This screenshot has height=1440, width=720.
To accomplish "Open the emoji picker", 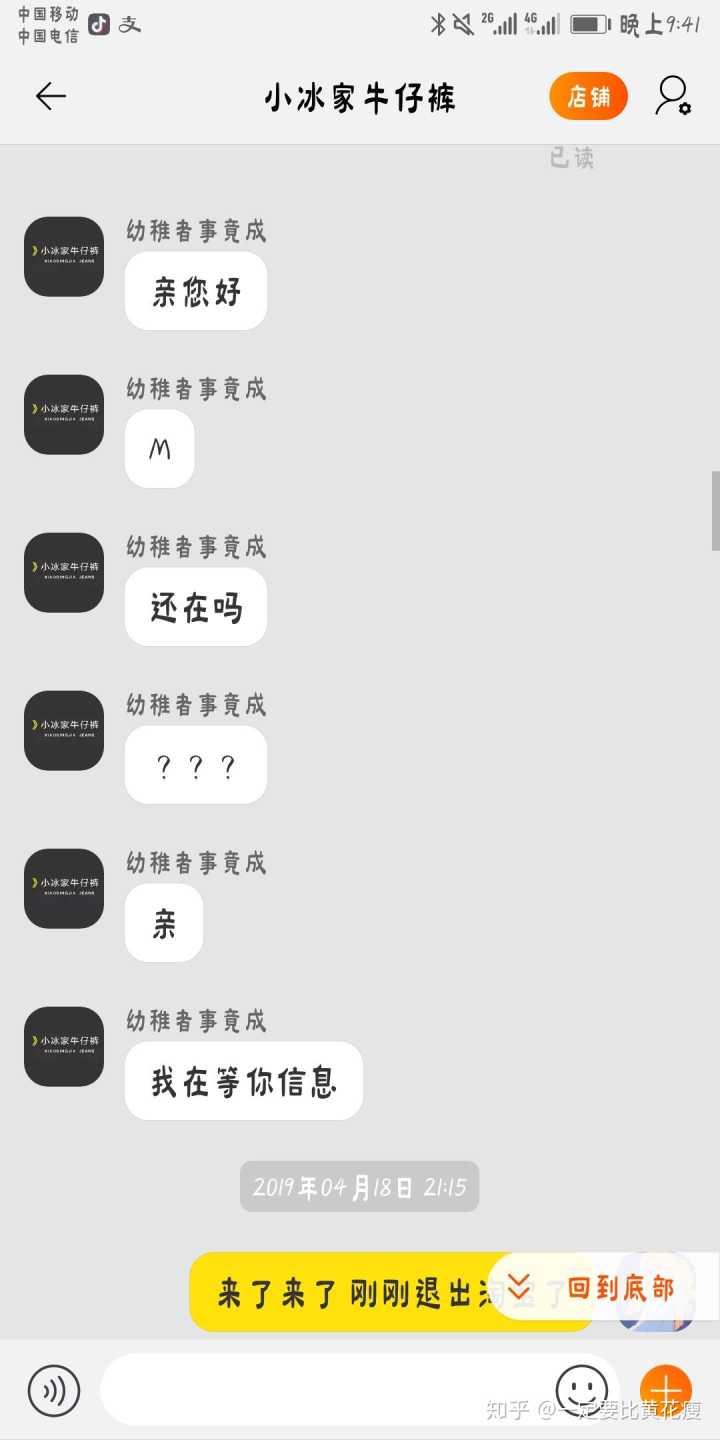I will click(581, 1389).
